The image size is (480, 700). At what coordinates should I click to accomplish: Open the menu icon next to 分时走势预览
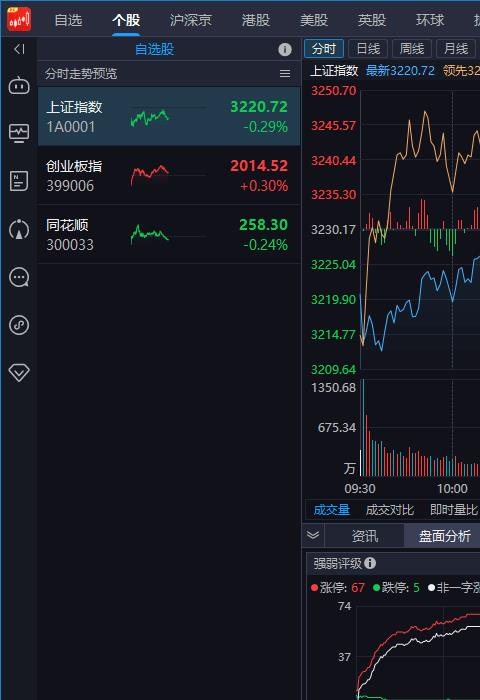point(285,74)
